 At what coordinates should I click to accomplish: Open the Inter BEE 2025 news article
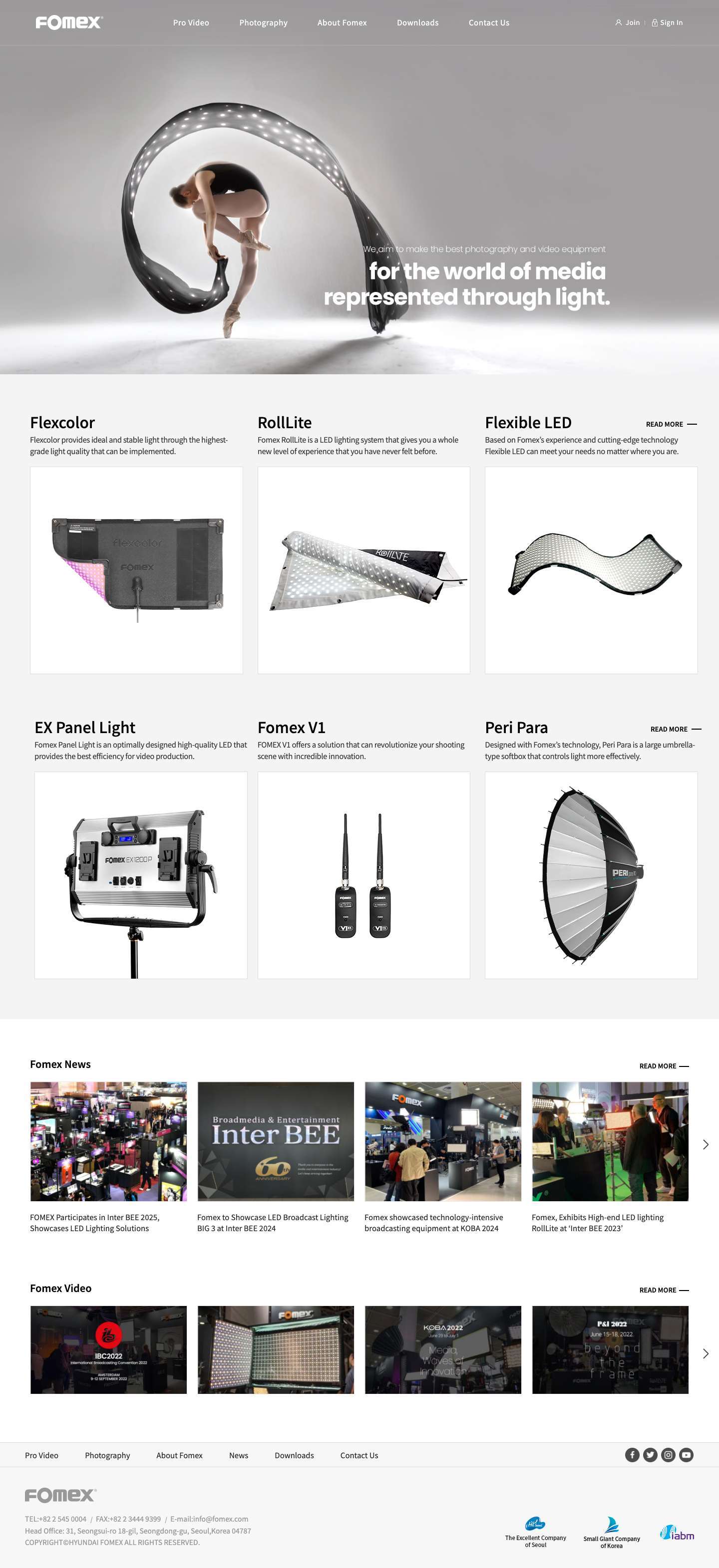(108, 1141)
